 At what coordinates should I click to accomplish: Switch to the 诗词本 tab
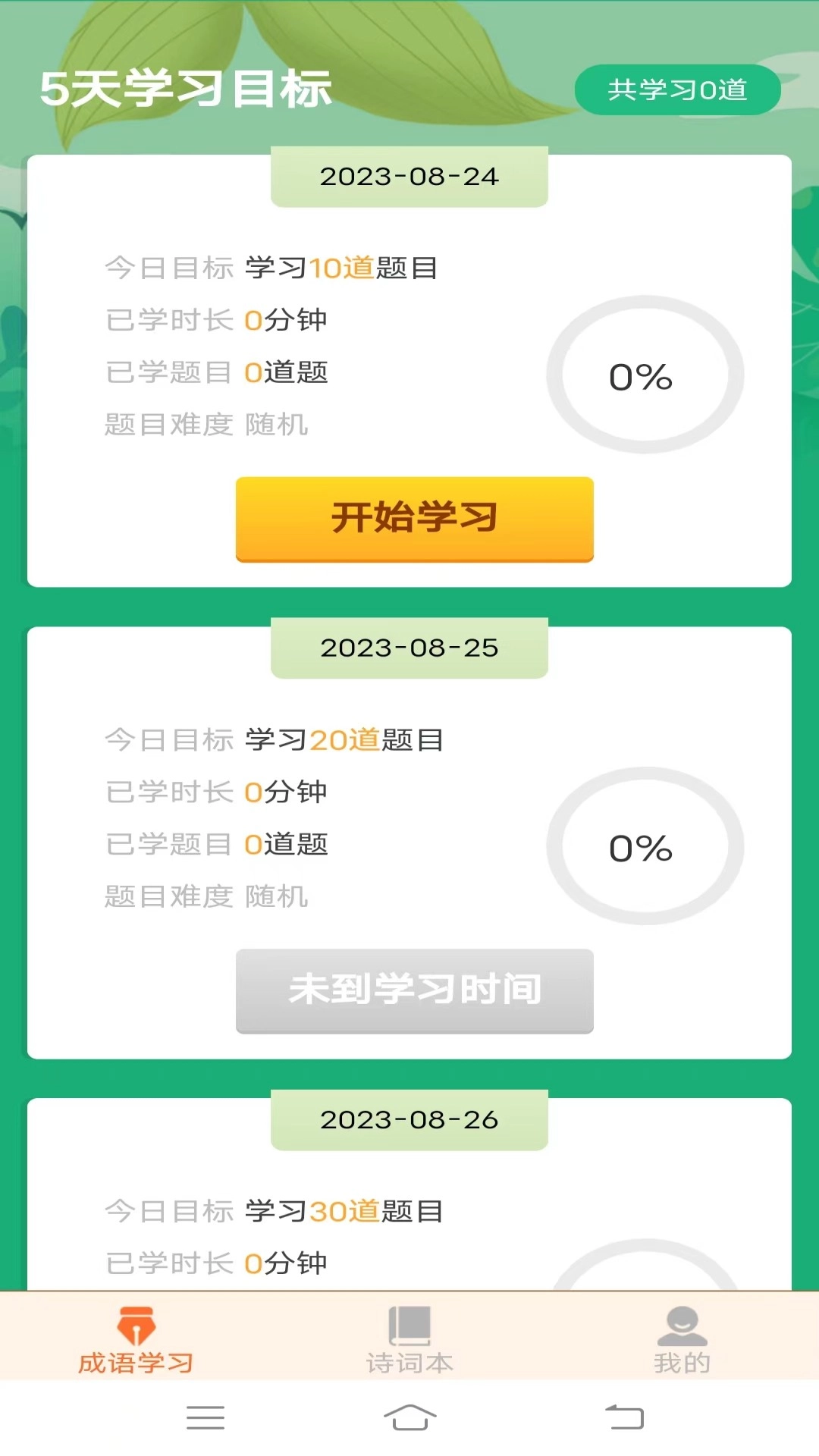[x=409, y=1339]
